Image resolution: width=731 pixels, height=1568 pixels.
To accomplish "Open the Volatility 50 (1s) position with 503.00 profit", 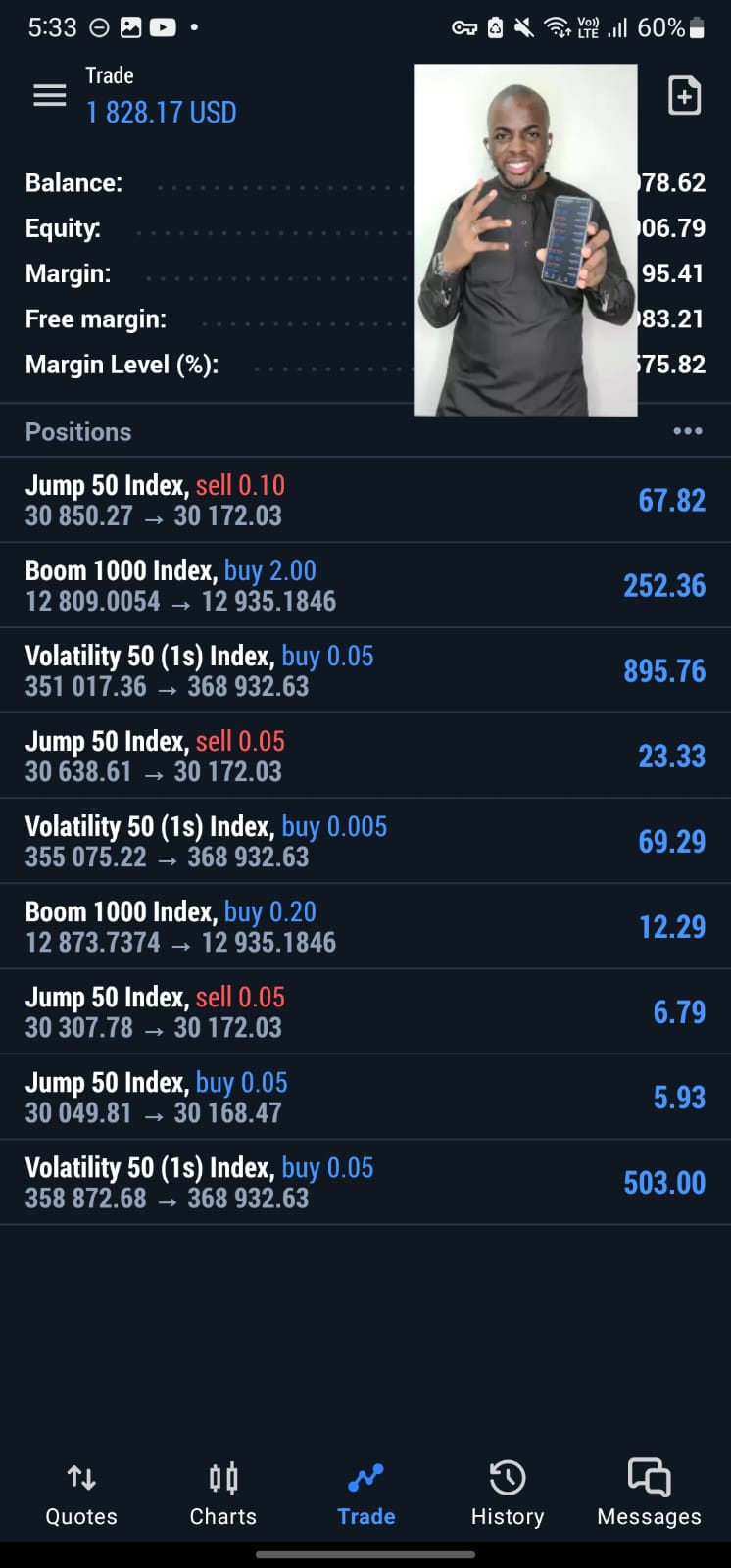I will click(x=365, y=1182).
